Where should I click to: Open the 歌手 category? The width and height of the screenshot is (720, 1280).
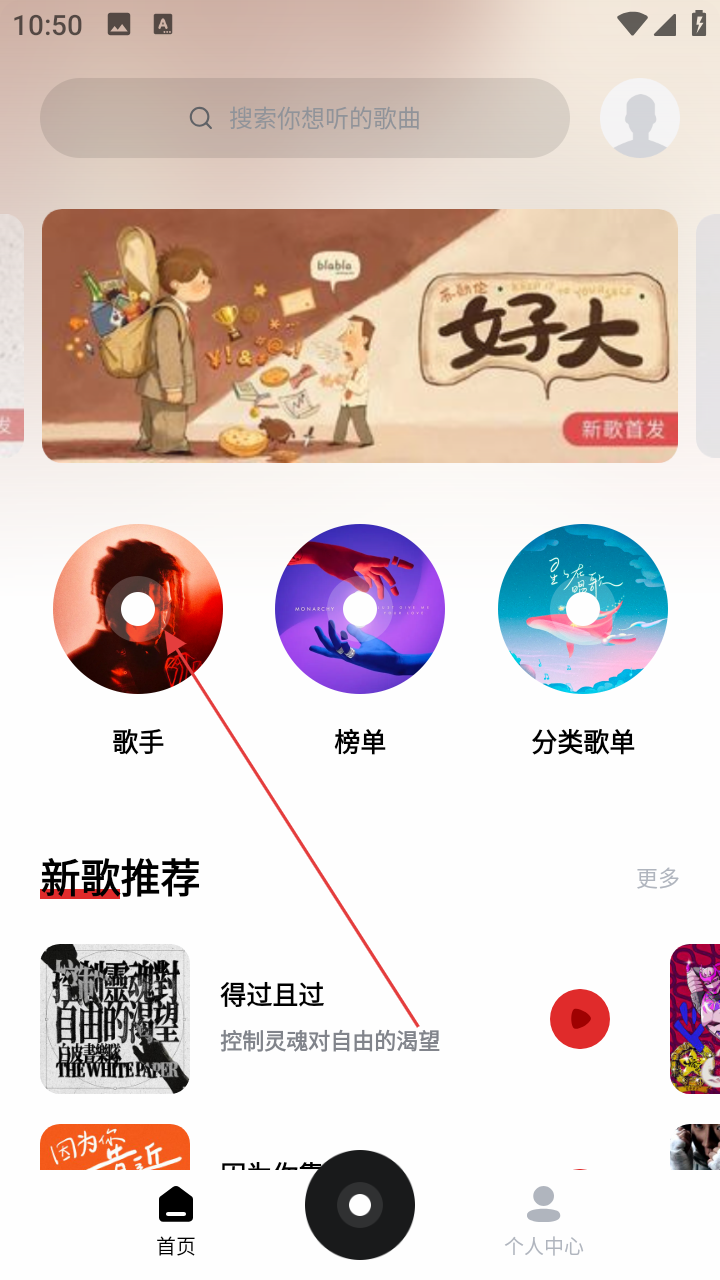pyautogui.click(x=138, y=609)
